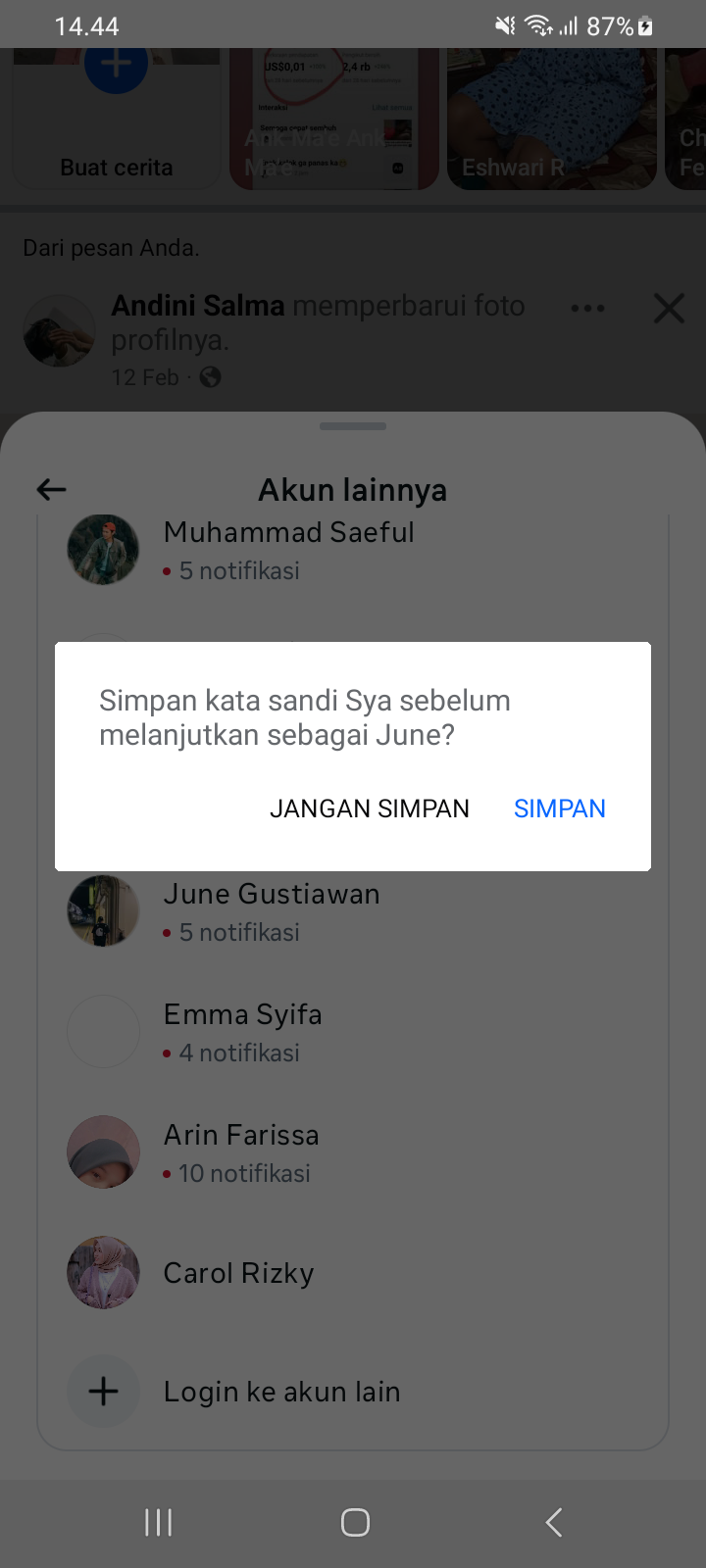
Task: Switch to the June Gustiawan account
Action: 272,911
